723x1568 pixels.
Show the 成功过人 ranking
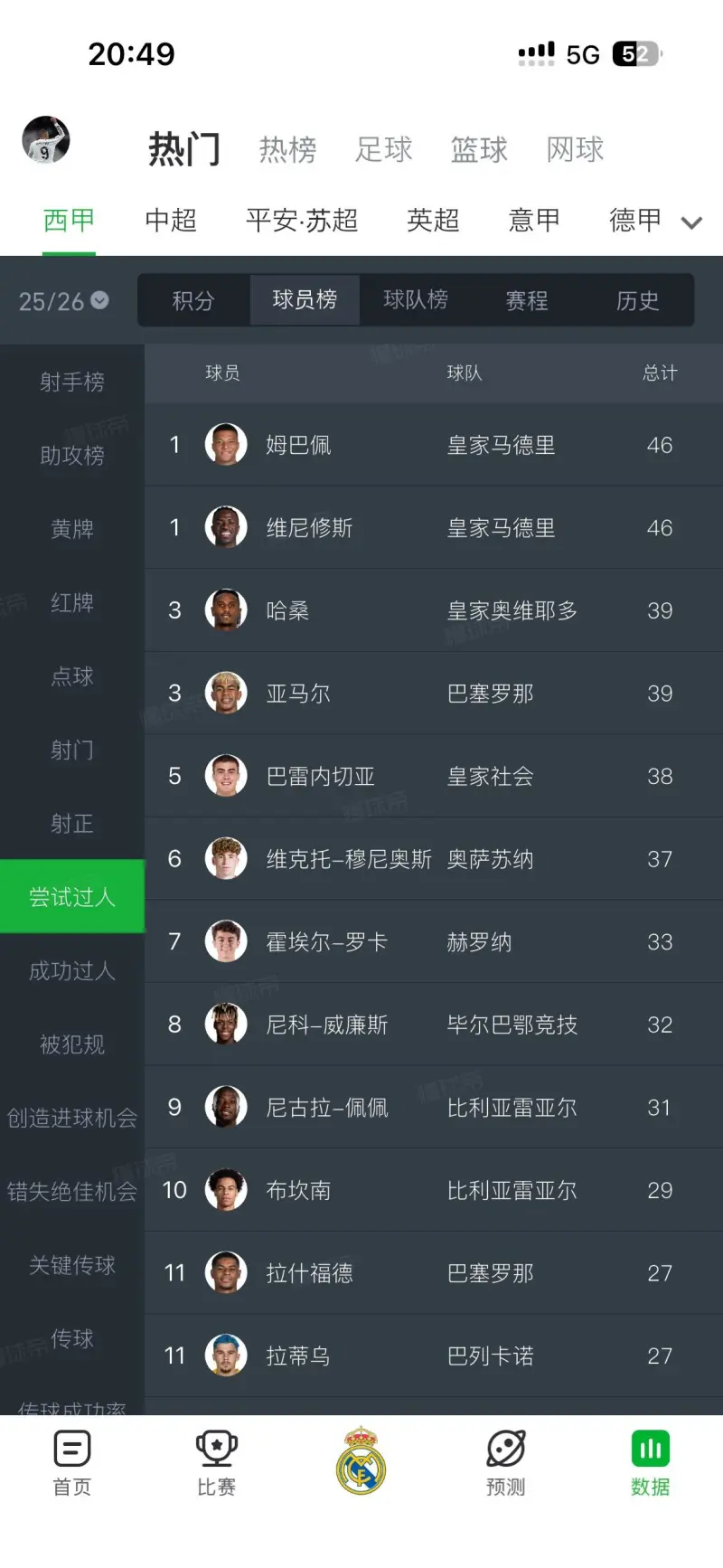[72, 970]
